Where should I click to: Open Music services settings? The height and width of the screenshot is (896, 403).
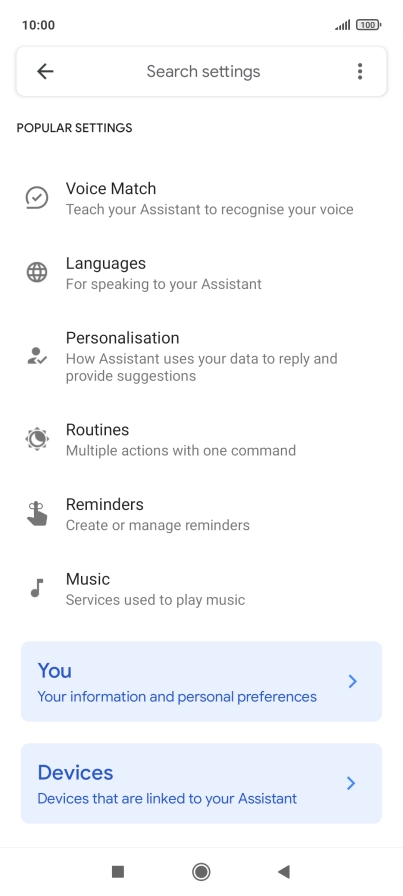(x=201, y=589)
